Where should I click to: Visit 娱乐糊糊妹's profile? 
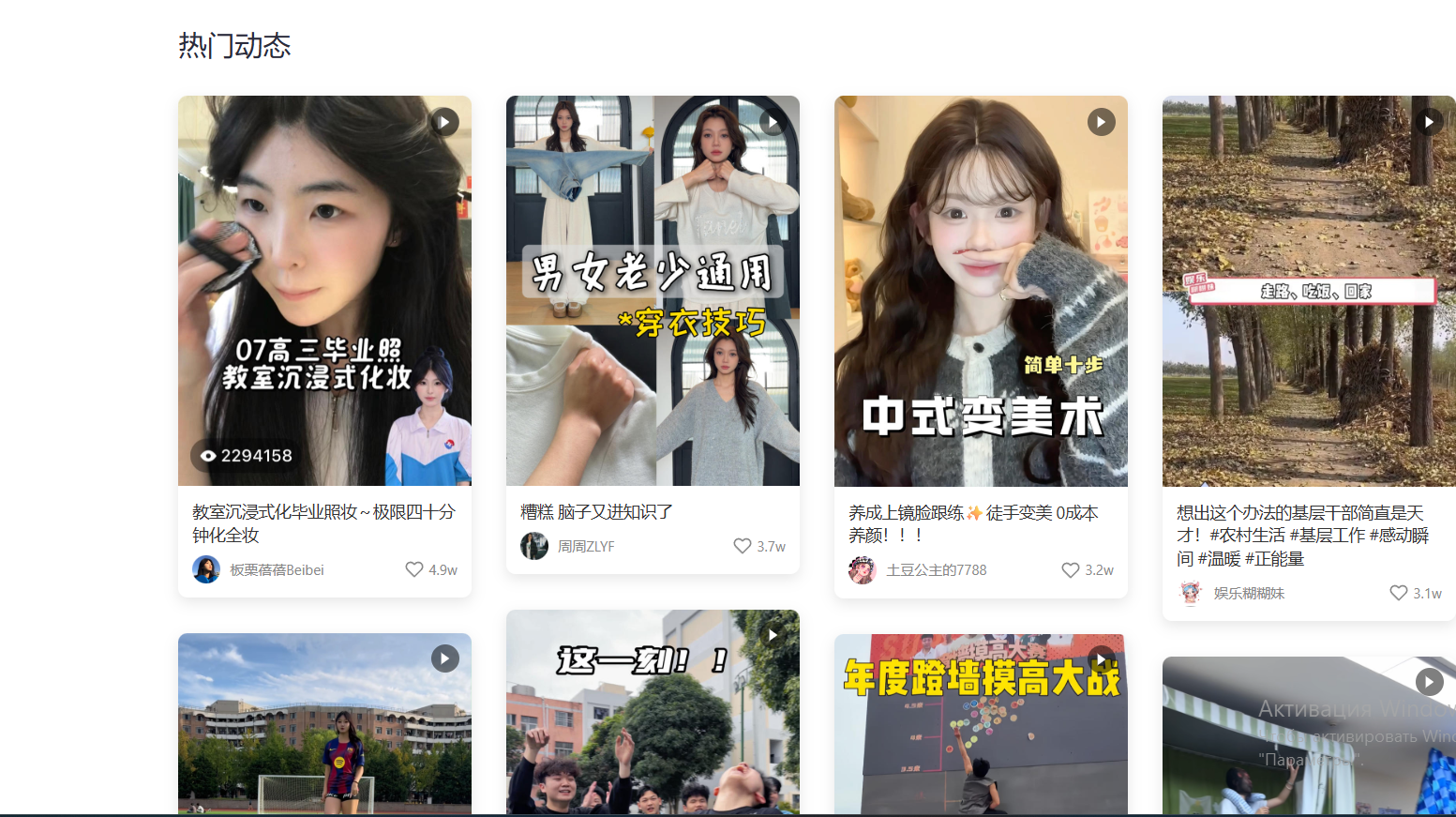[x=1249, y=593]
